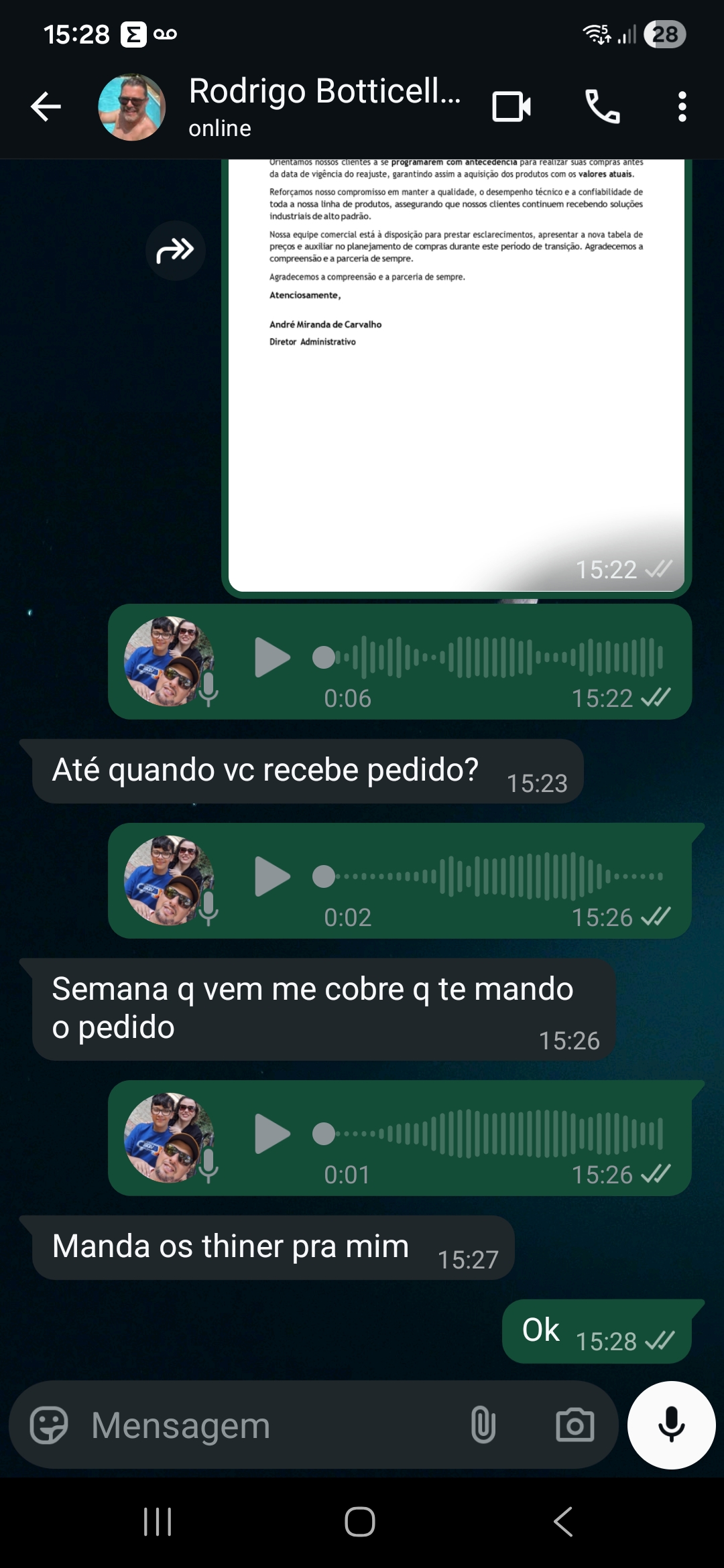Image resolution: width=724 pixels, height=1568 pixels.
Task: Open the recent apps view
Action: (158, 1522)
